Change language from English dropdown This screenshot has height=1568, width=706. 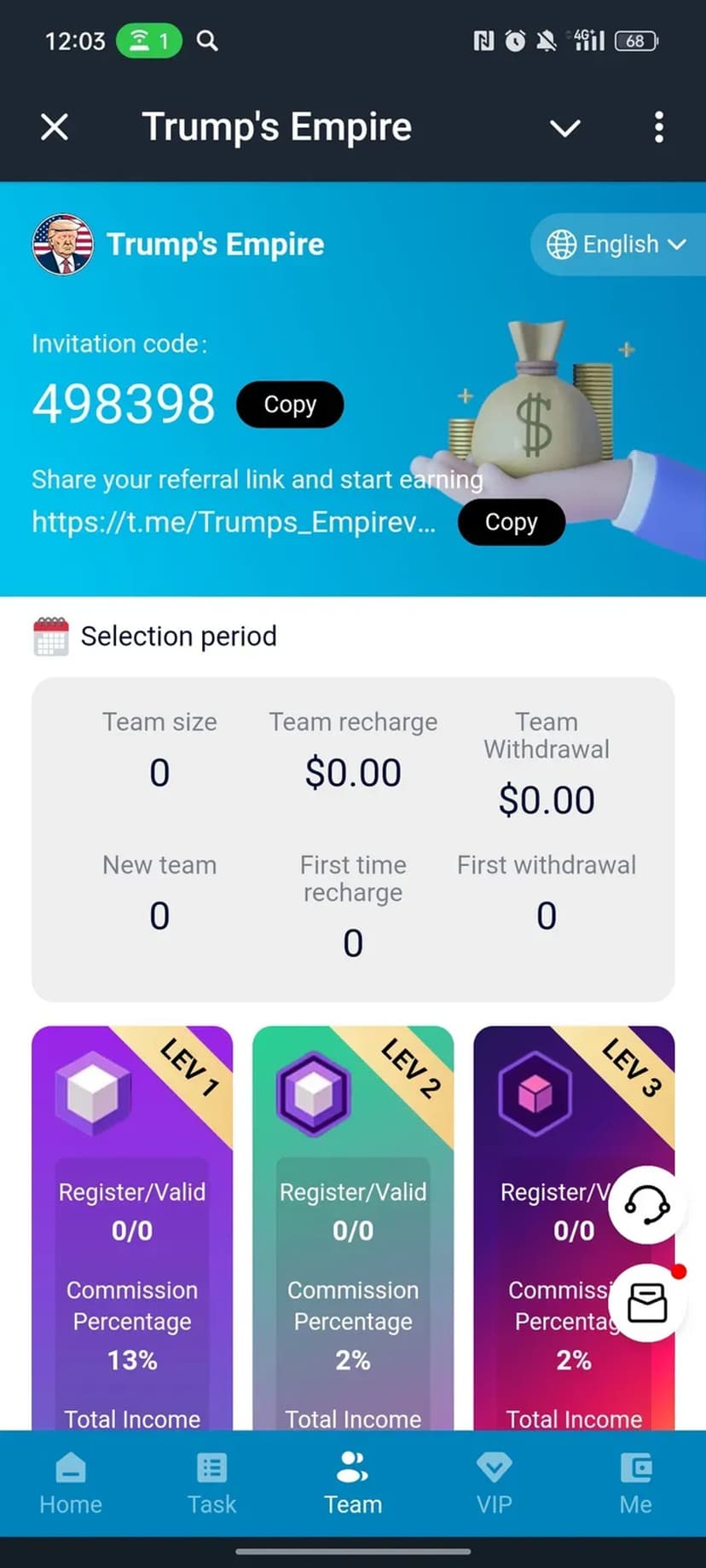click(x=617, y=245)
